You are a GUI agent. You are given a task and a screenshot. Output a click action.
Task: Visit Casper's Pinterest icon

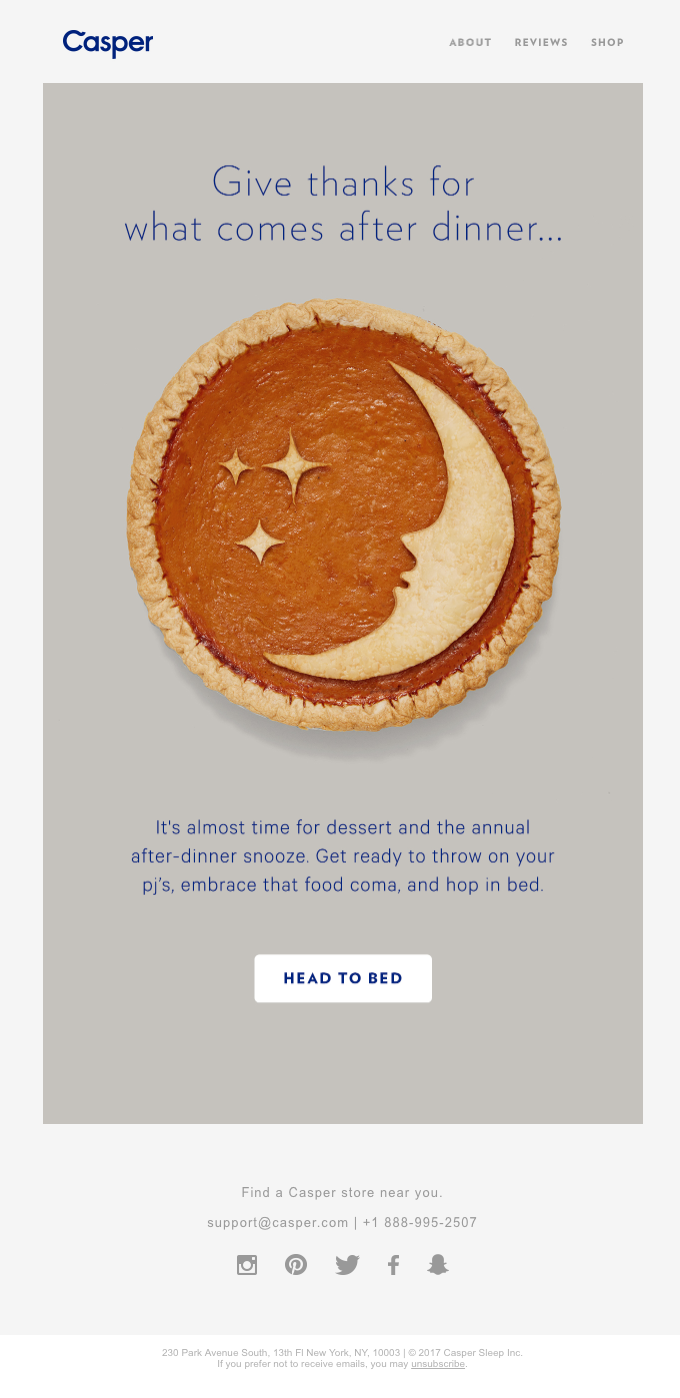pos(296,1265)
